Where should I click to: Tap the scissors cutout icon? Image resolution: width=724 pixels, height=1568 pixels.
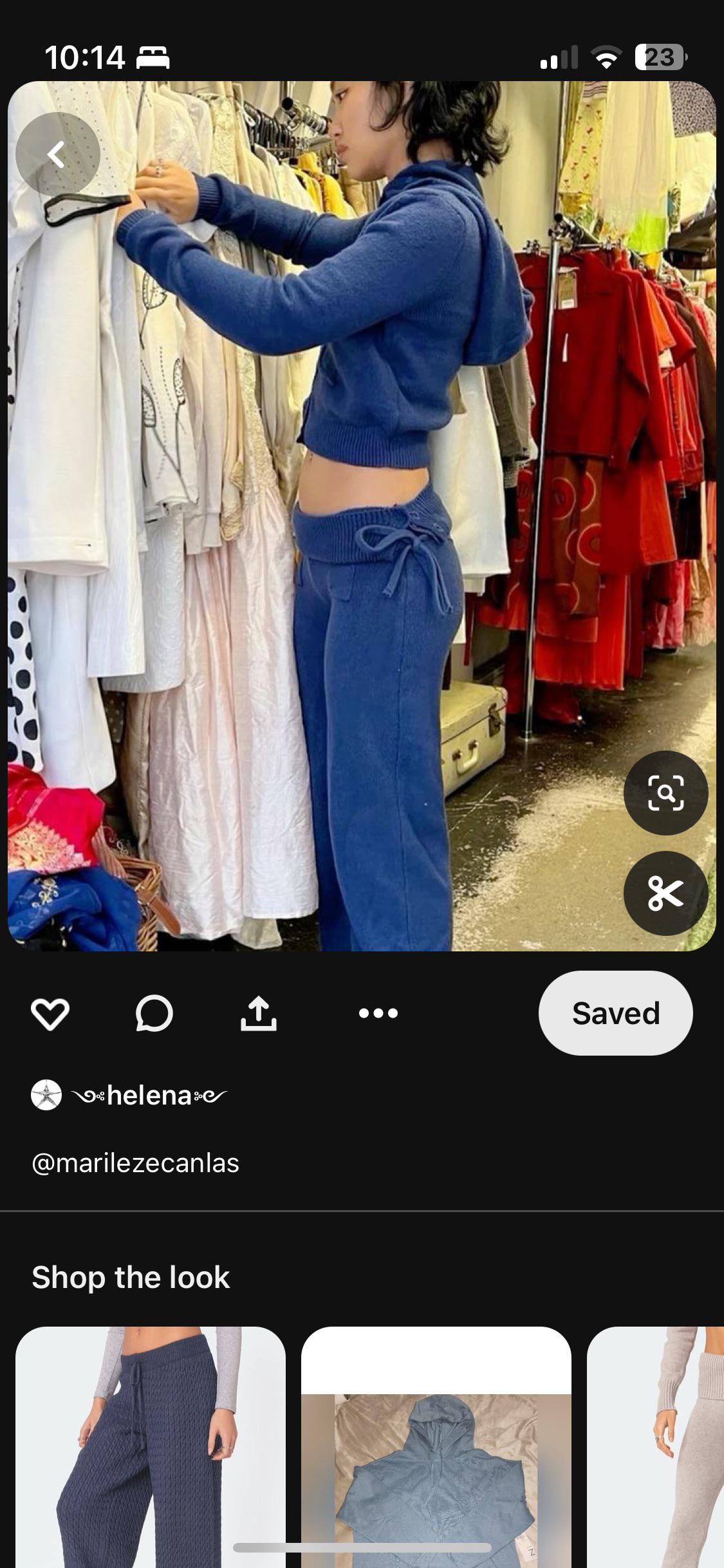665,893
